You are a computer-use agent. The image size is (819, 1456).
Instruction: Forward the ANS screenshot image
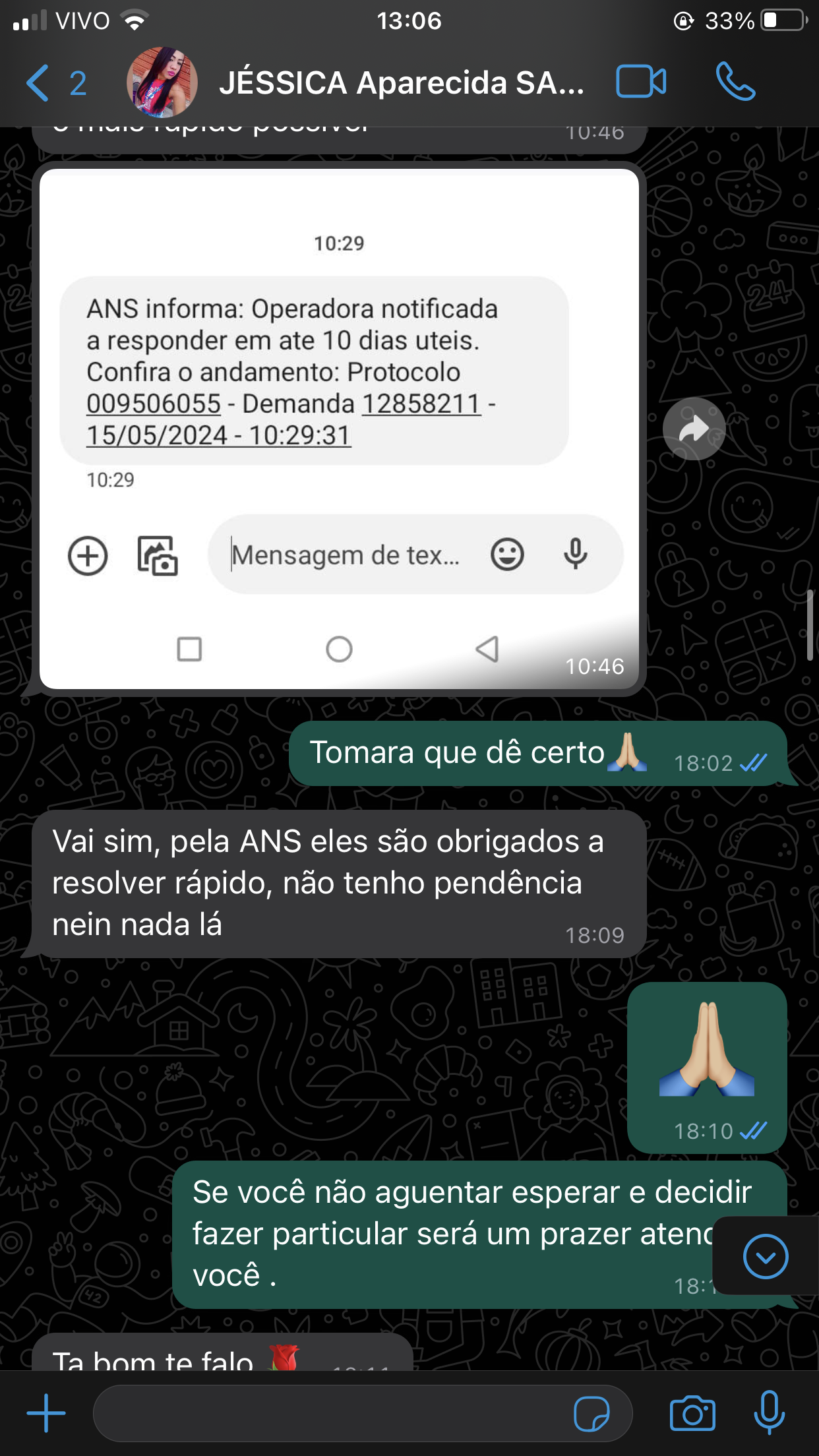[x=694, y=429]
